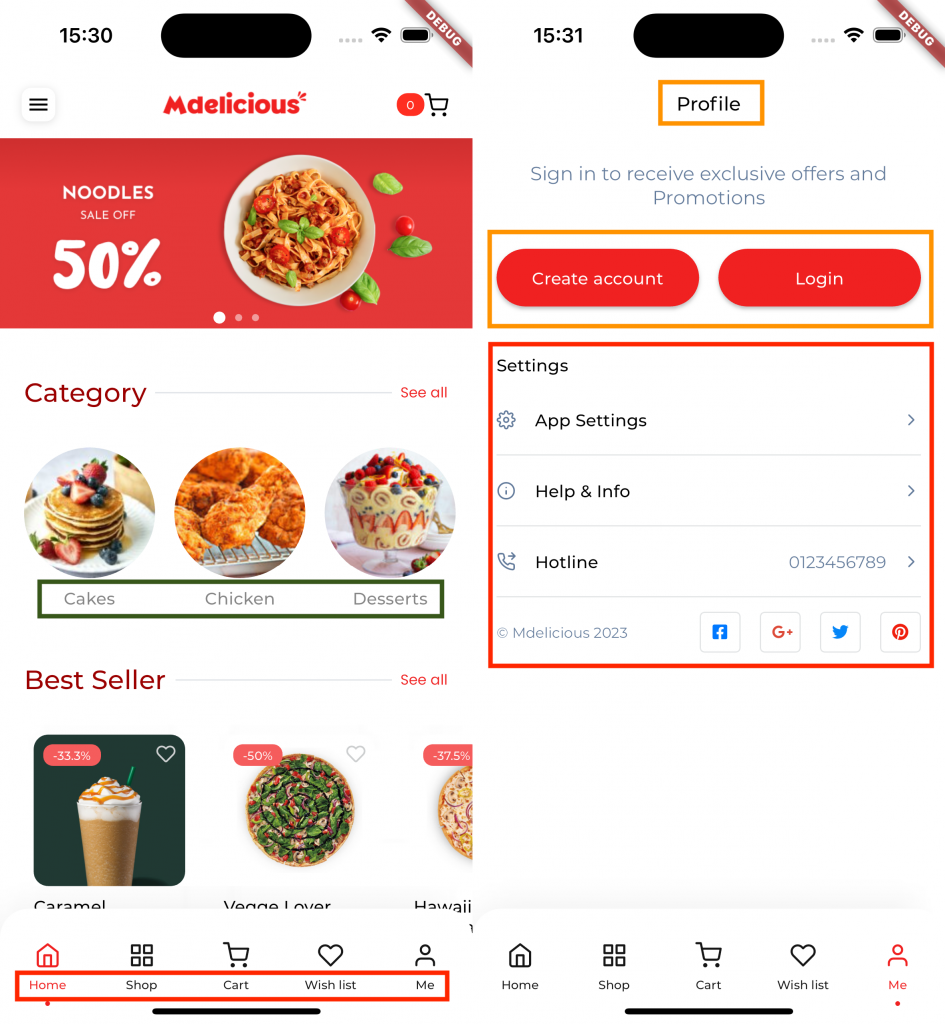
Task: Tap the Twitter social icon
Action: [840, 632]
